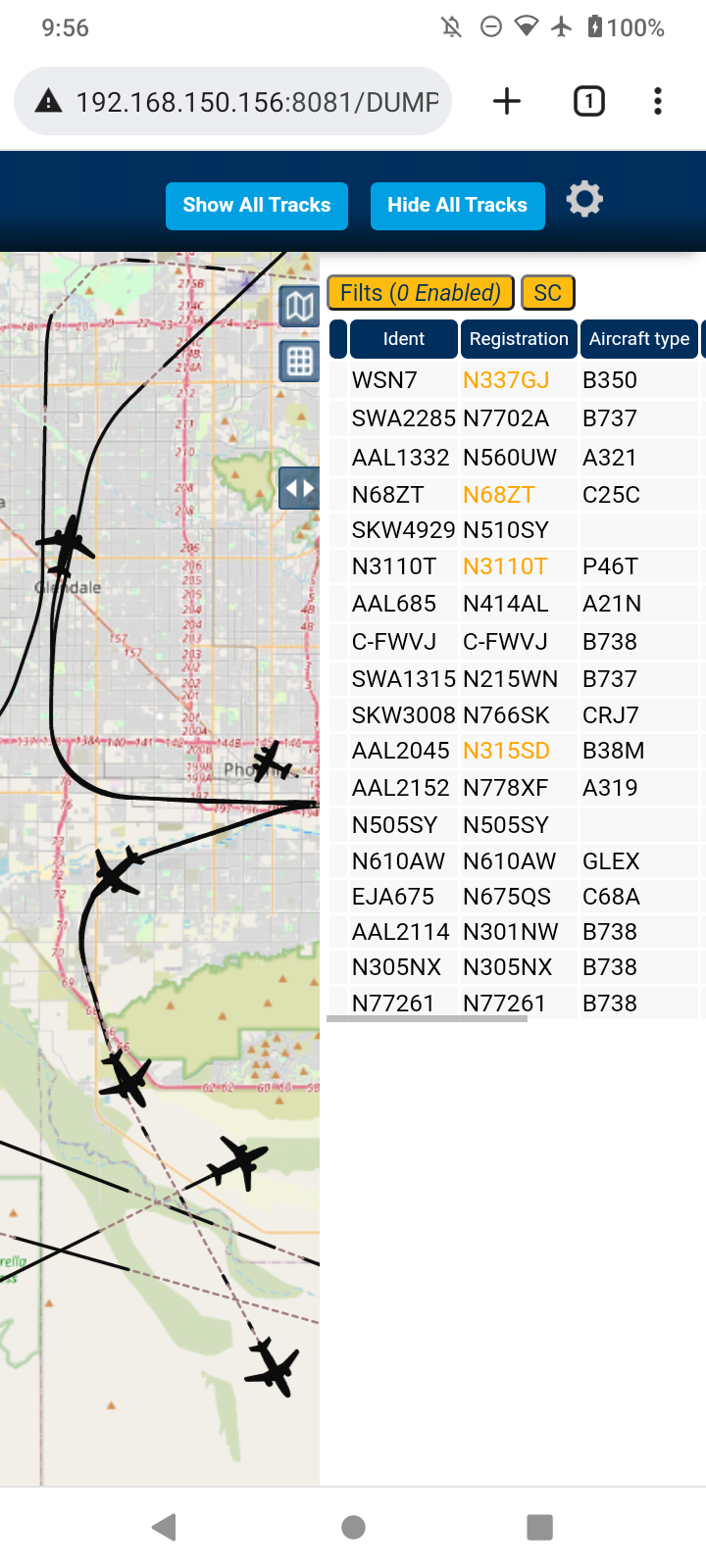This screenshot has width=706, height=1568.
Task: Open the Filts (0 Enabled) filter button
Action: pos(421,293)
